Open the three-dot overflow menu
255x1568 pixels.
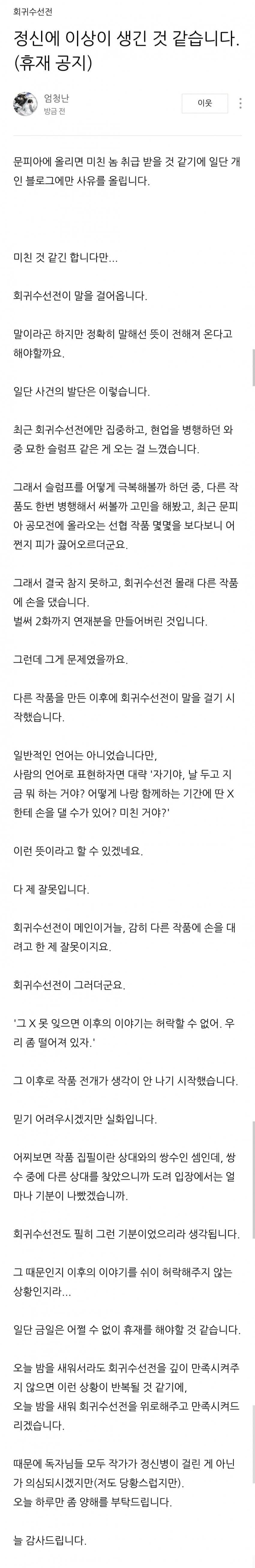click(241, 104)
